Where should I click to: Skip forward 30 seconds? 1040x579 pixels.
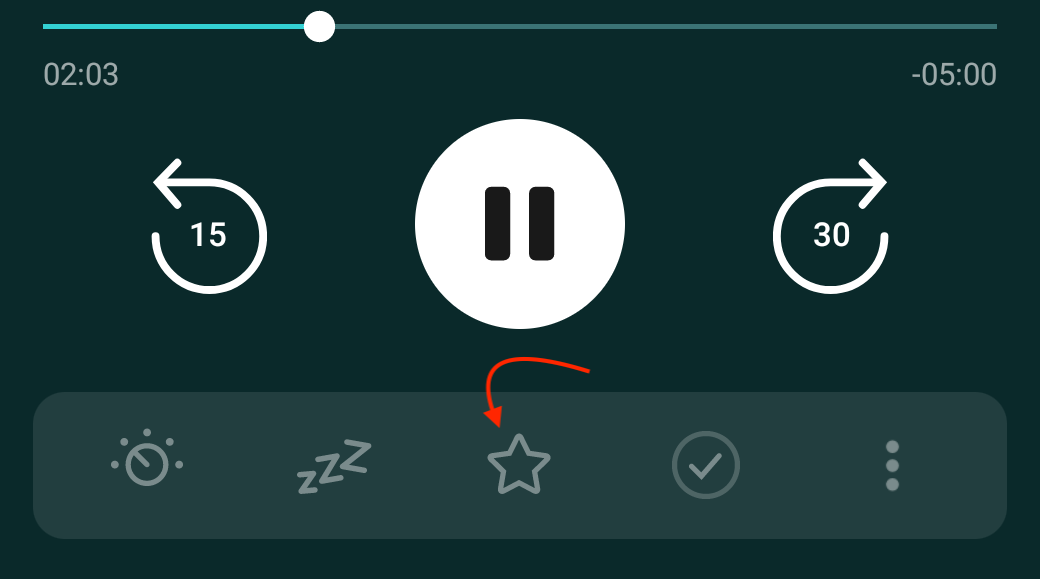click(x=831, y=229)
